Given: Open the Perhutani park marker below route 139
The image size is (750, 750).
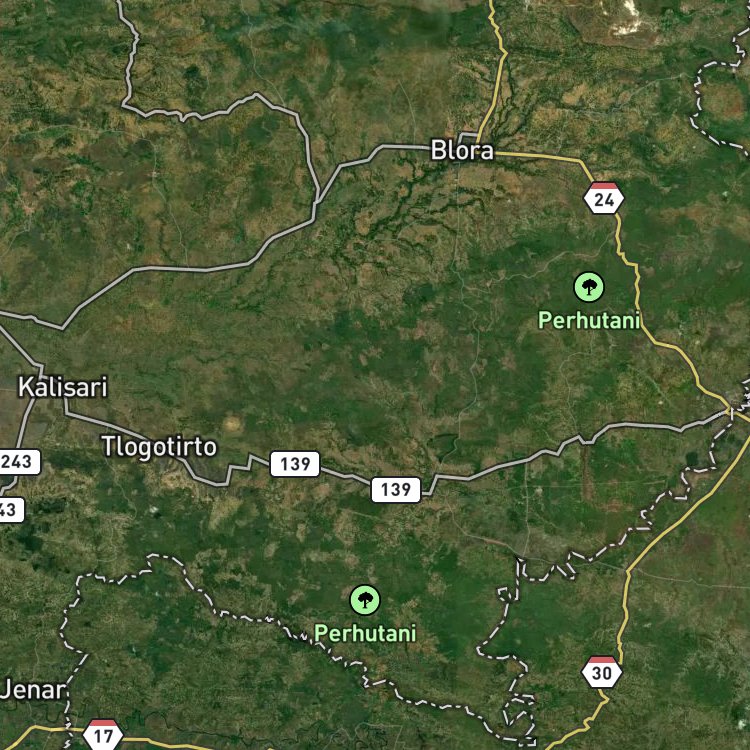Looking at the screenshot, I should coord(365,600).
